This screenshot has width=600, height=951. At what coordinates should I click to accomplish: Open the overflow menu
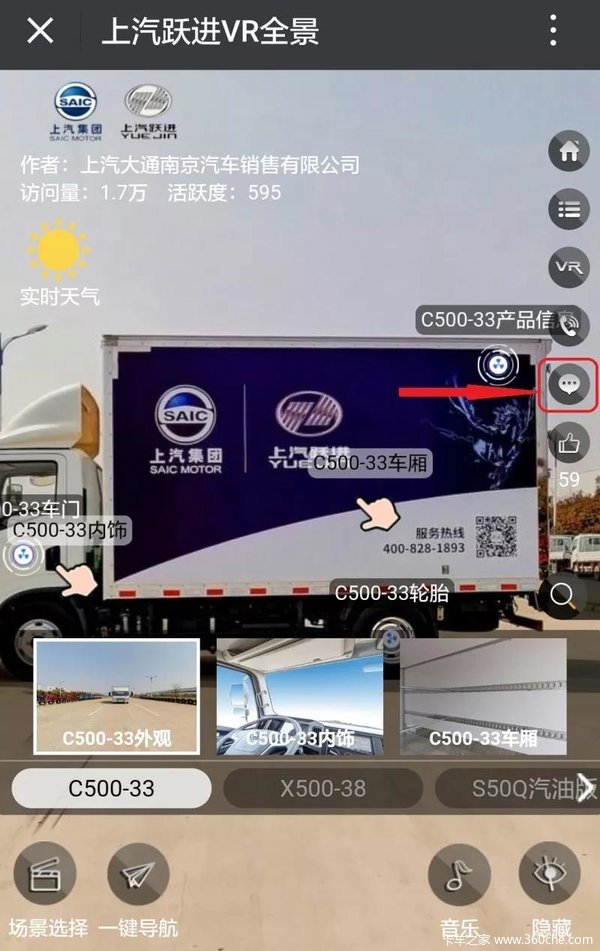coord(553,31)
